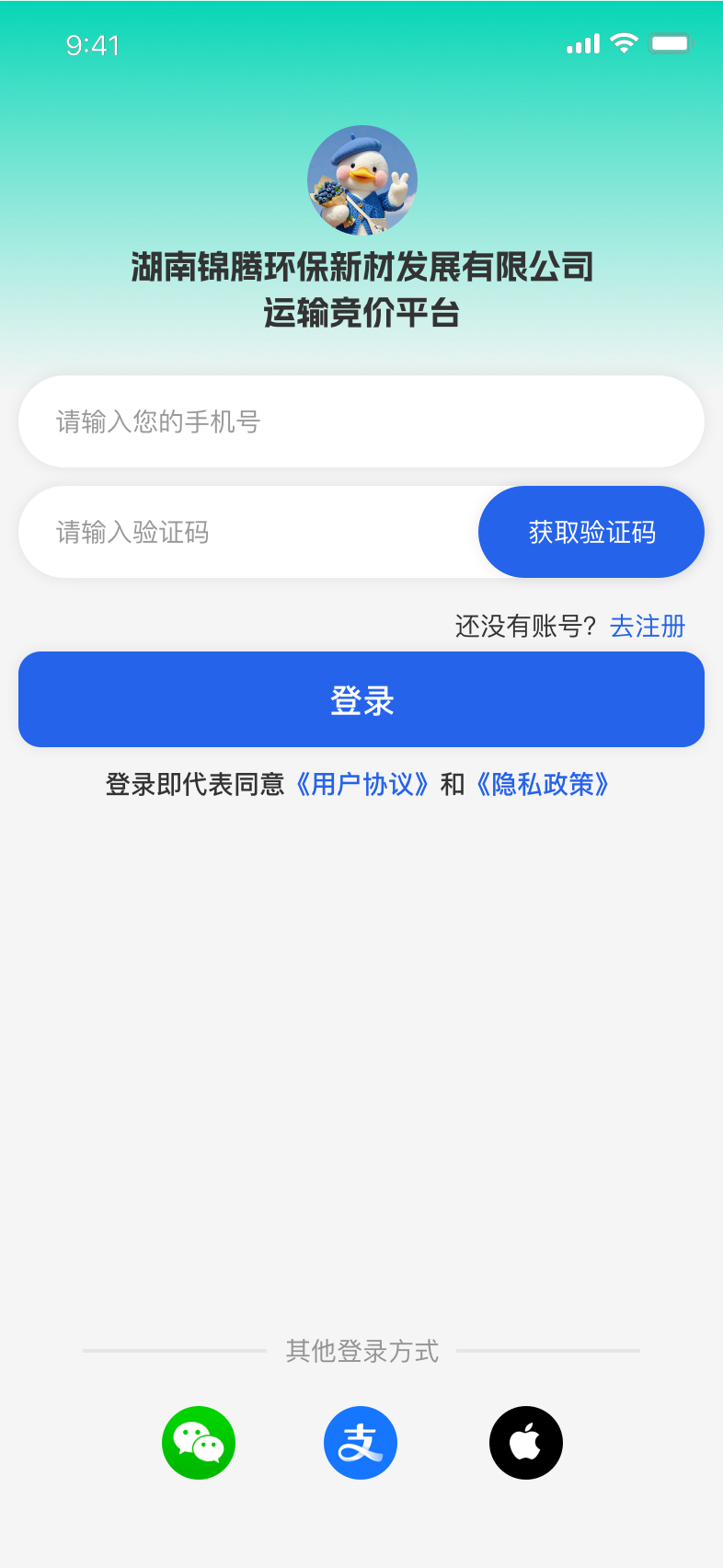Screen dimensions: 723x1568
Task: Open registration via 去注册 link
Action: 648,627
